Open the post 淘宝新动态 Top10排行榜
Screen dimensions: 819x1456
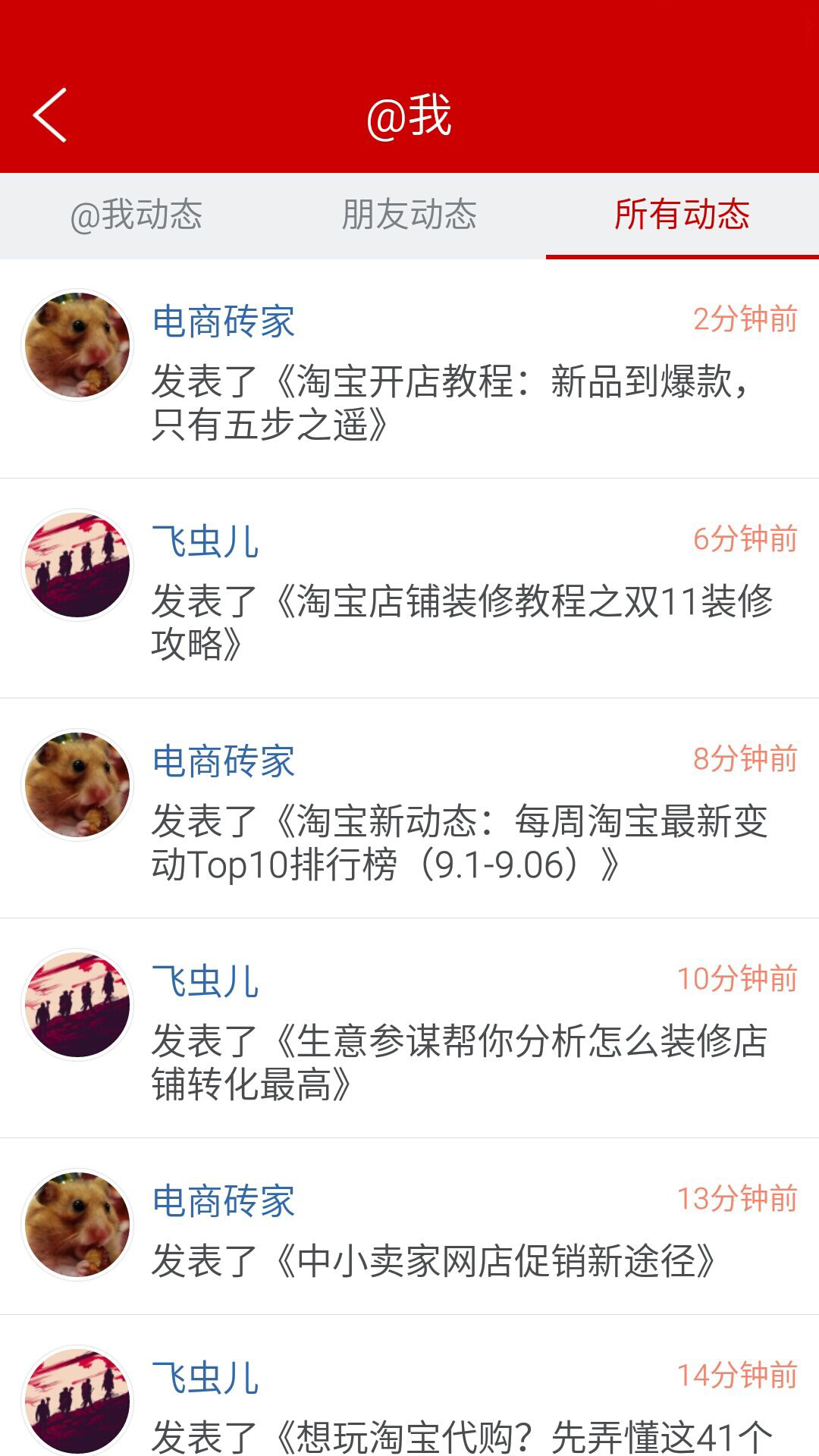[460, 842]
